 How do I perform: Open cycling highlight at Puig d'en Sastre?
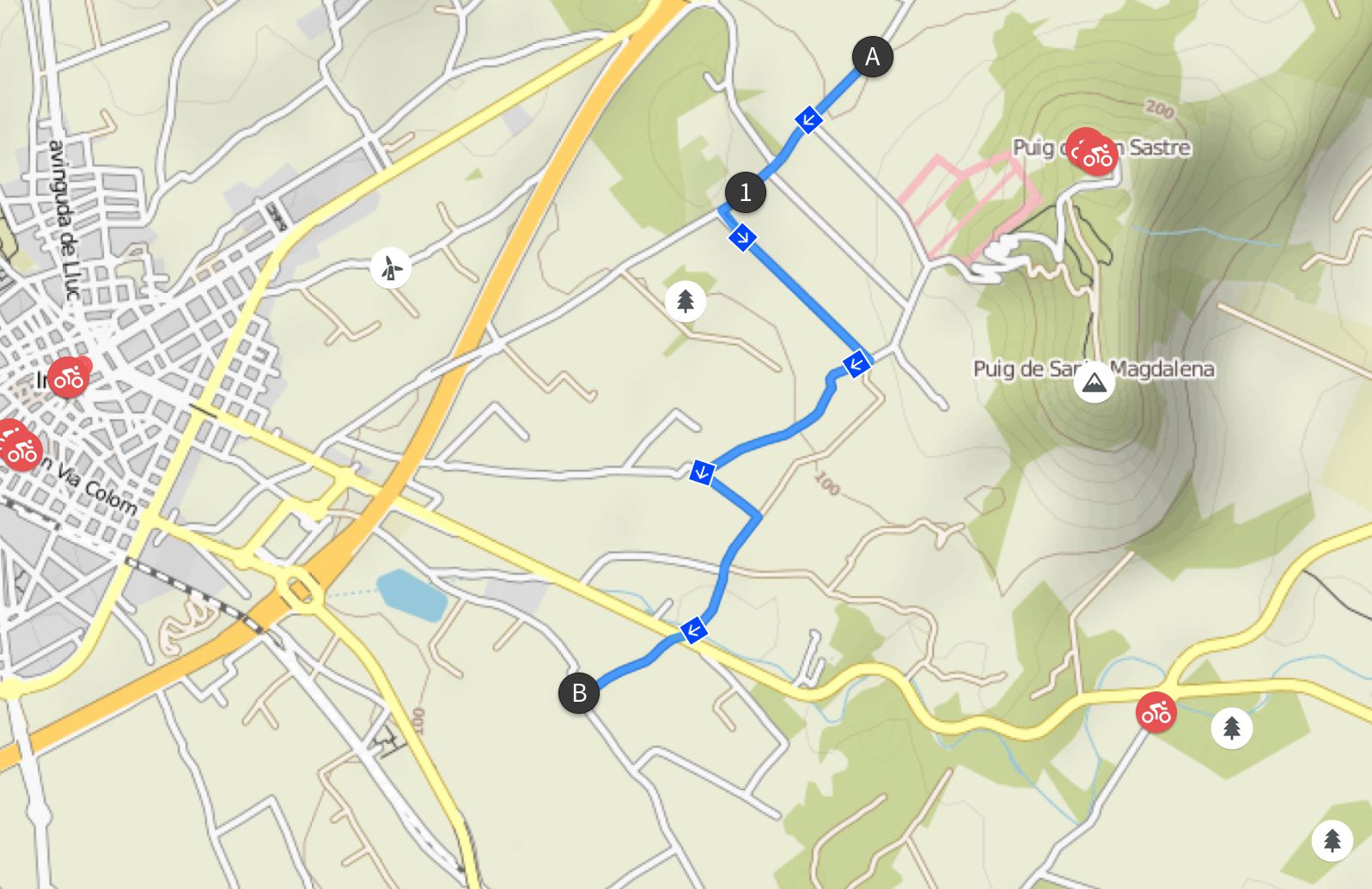tap(1096, 156)
